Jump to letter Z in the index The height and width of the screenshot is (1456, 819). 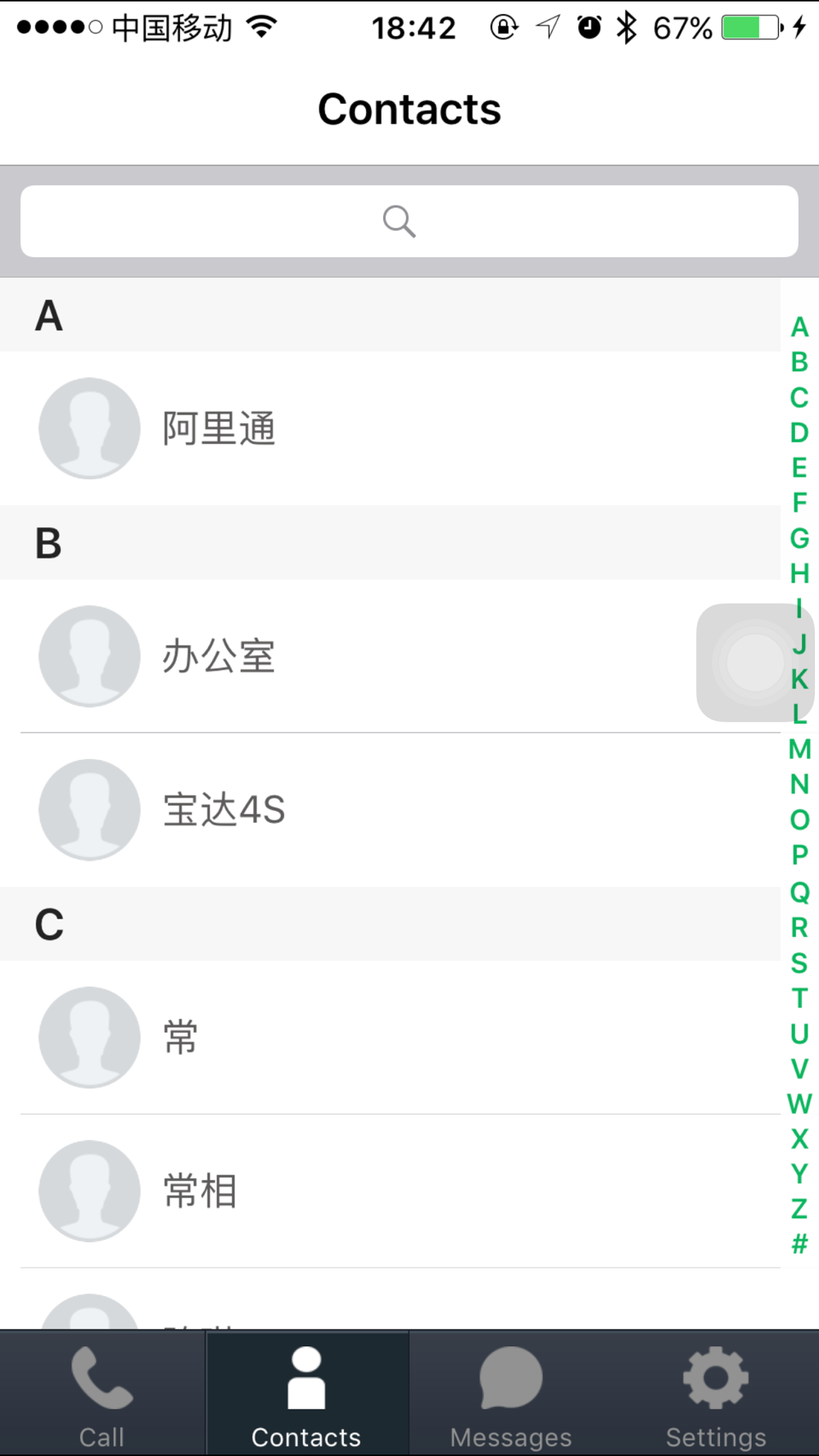(800, 1209)
